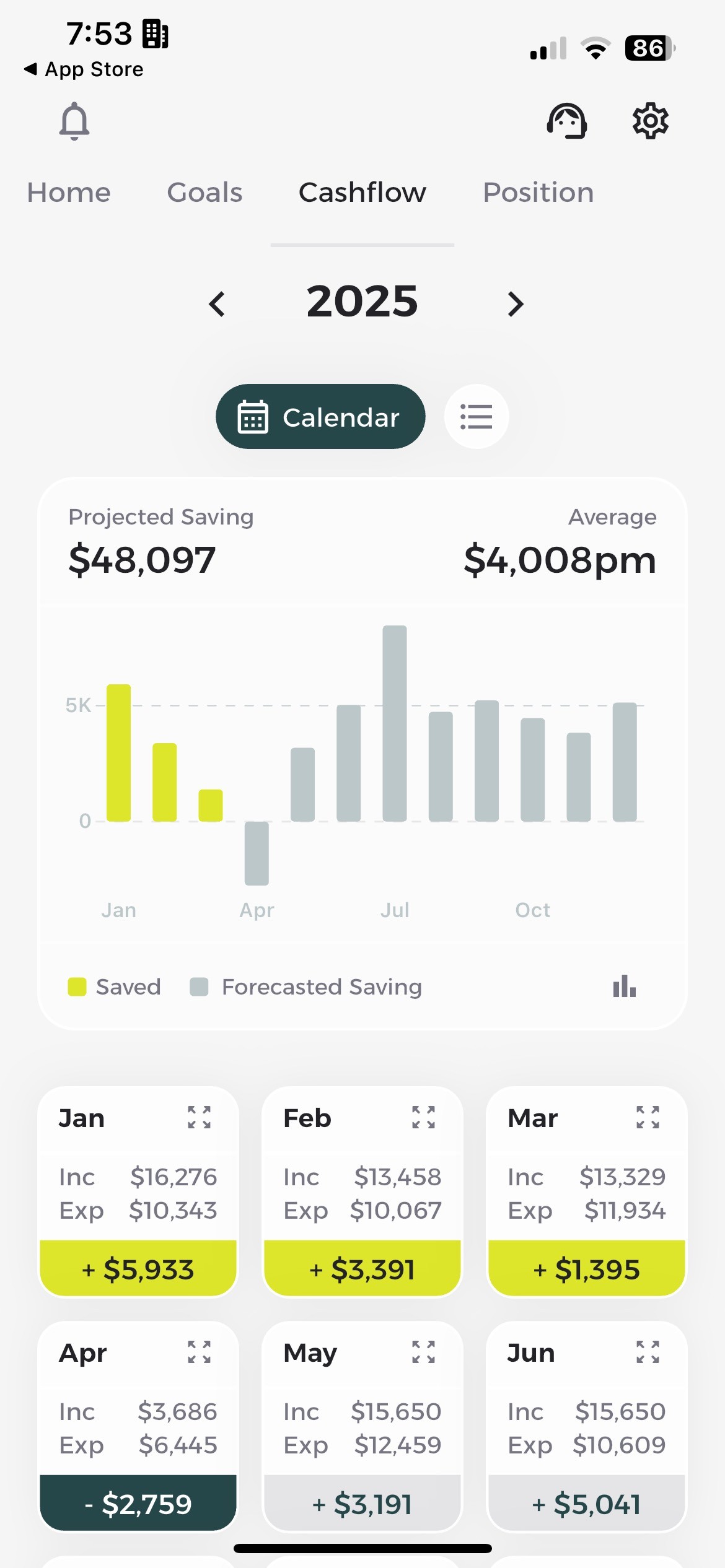Switch to the list view icon
This screenshot has height=1568, width=725.
tap(477, 417)
